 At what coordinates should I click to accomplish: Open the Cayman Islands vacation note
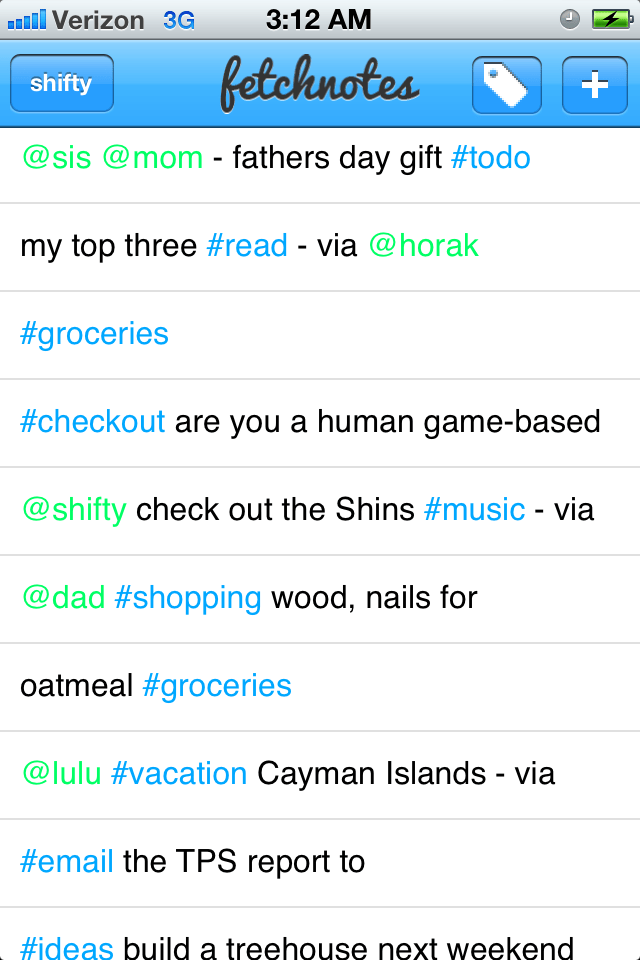pos(320,774)
